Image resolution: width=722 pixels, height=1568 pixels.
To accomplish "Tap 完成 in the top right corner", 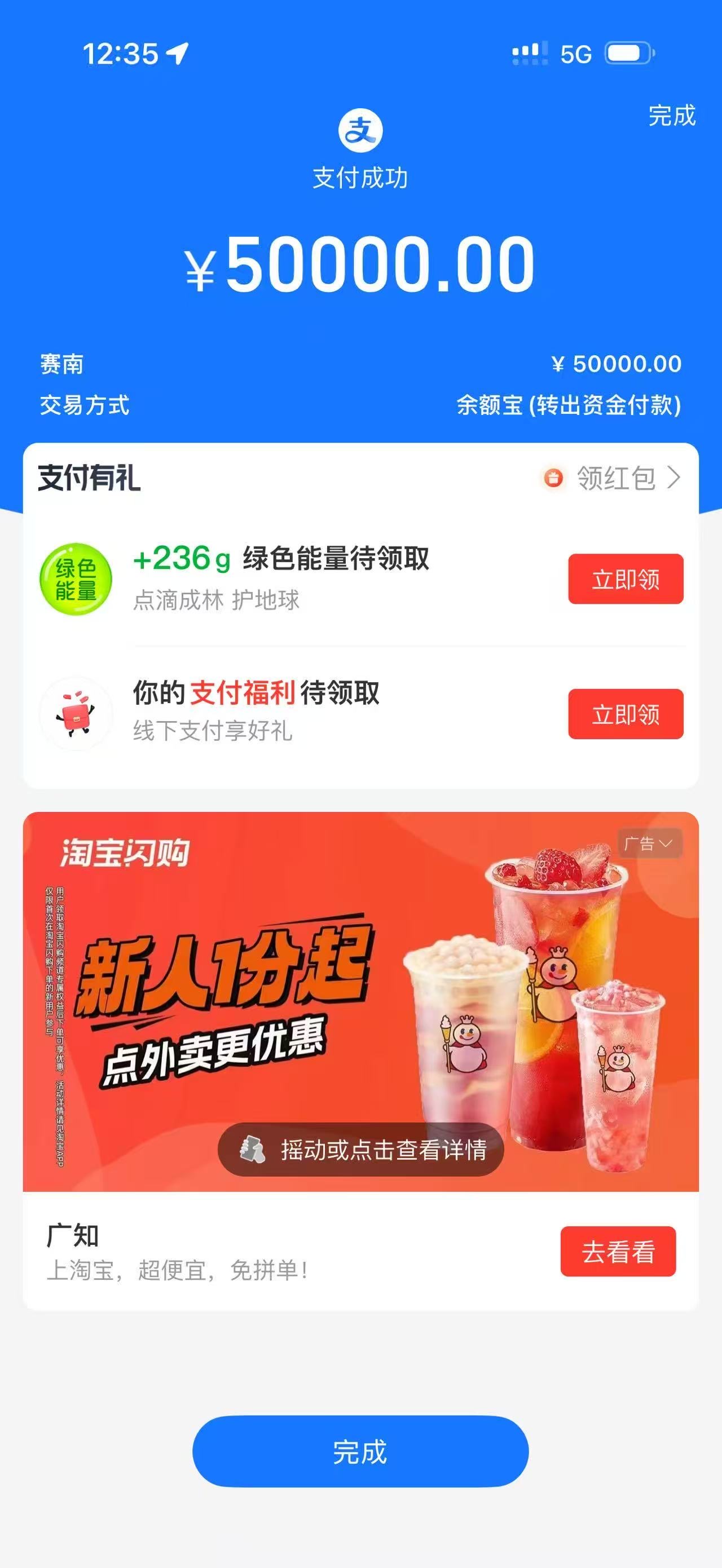I will point(671,116).
